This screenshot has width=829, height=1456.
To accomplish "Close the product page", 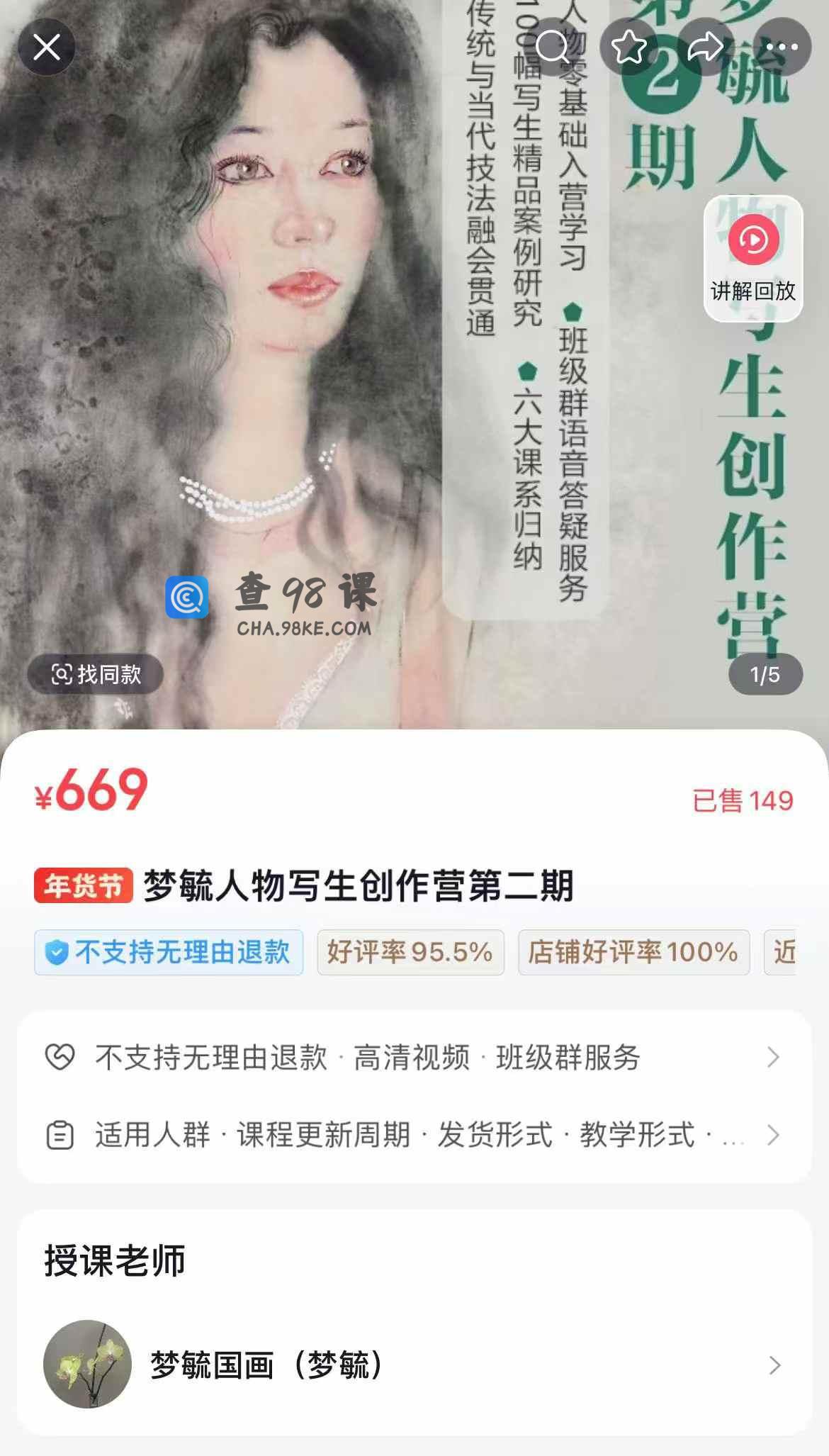I will coord(47,47).
